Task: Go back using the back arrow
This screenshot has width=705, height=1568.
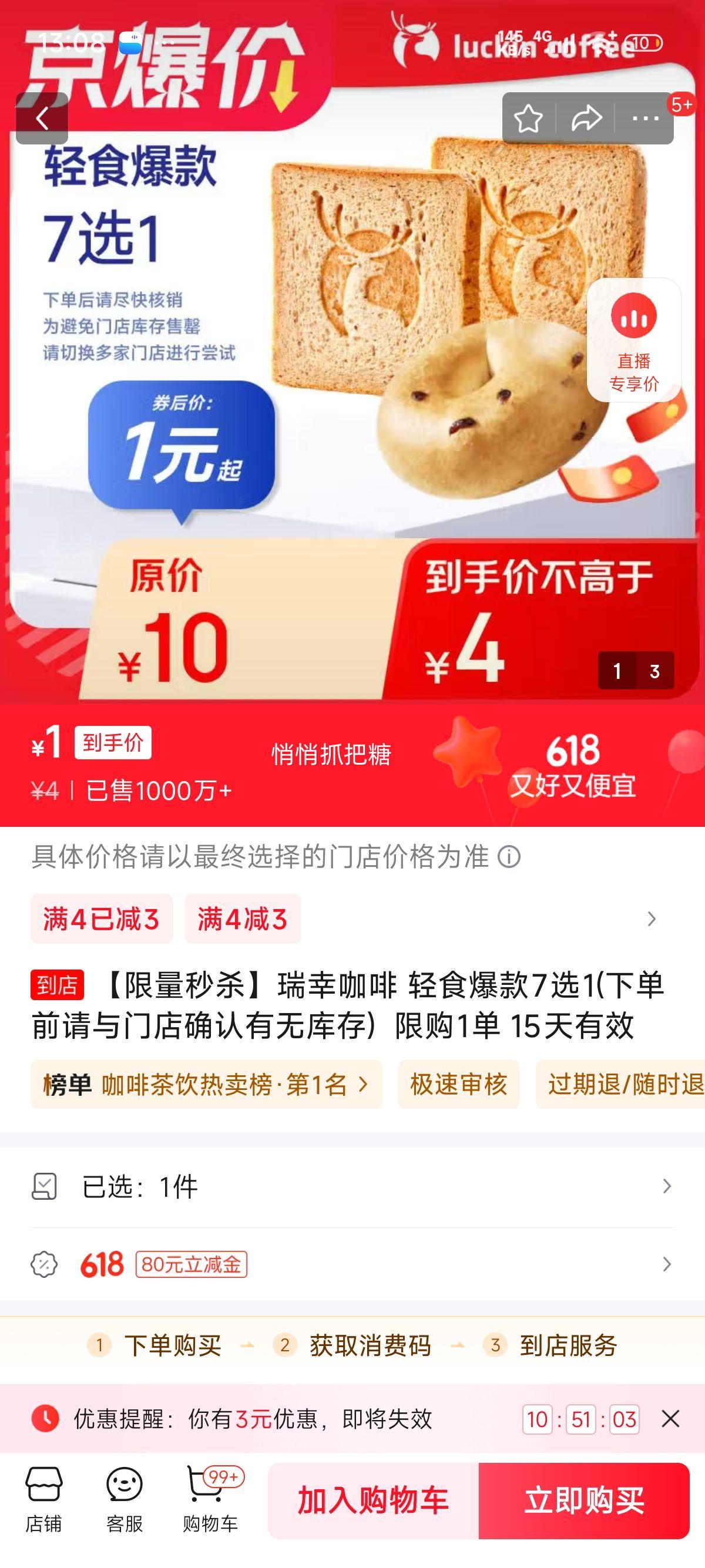Action: point(42,119)
